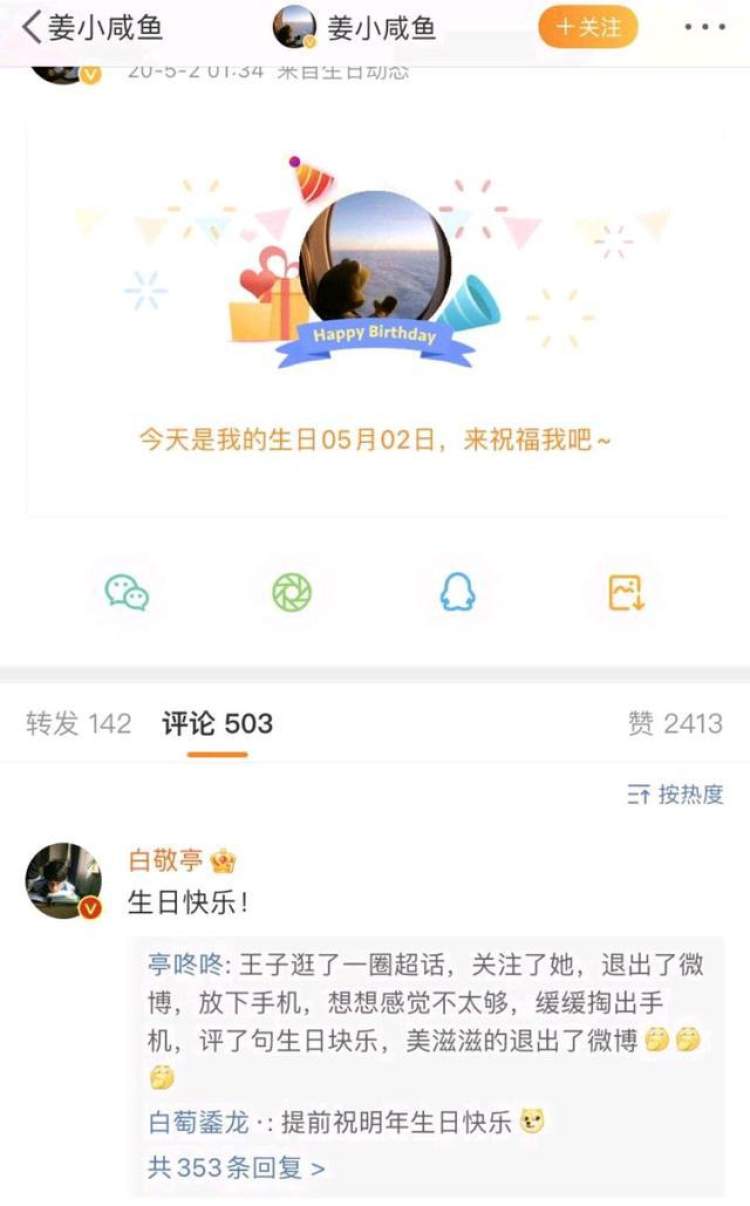Share the post to QQ

(458, 593)
